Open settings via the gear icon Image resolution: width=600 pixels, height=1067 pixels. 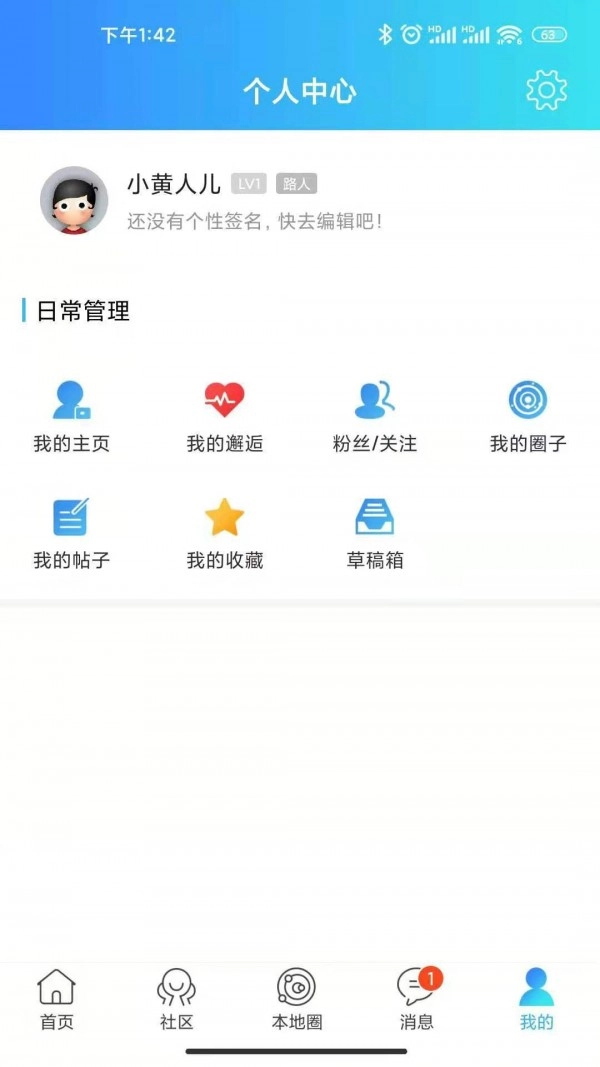(x=546, y=91)
